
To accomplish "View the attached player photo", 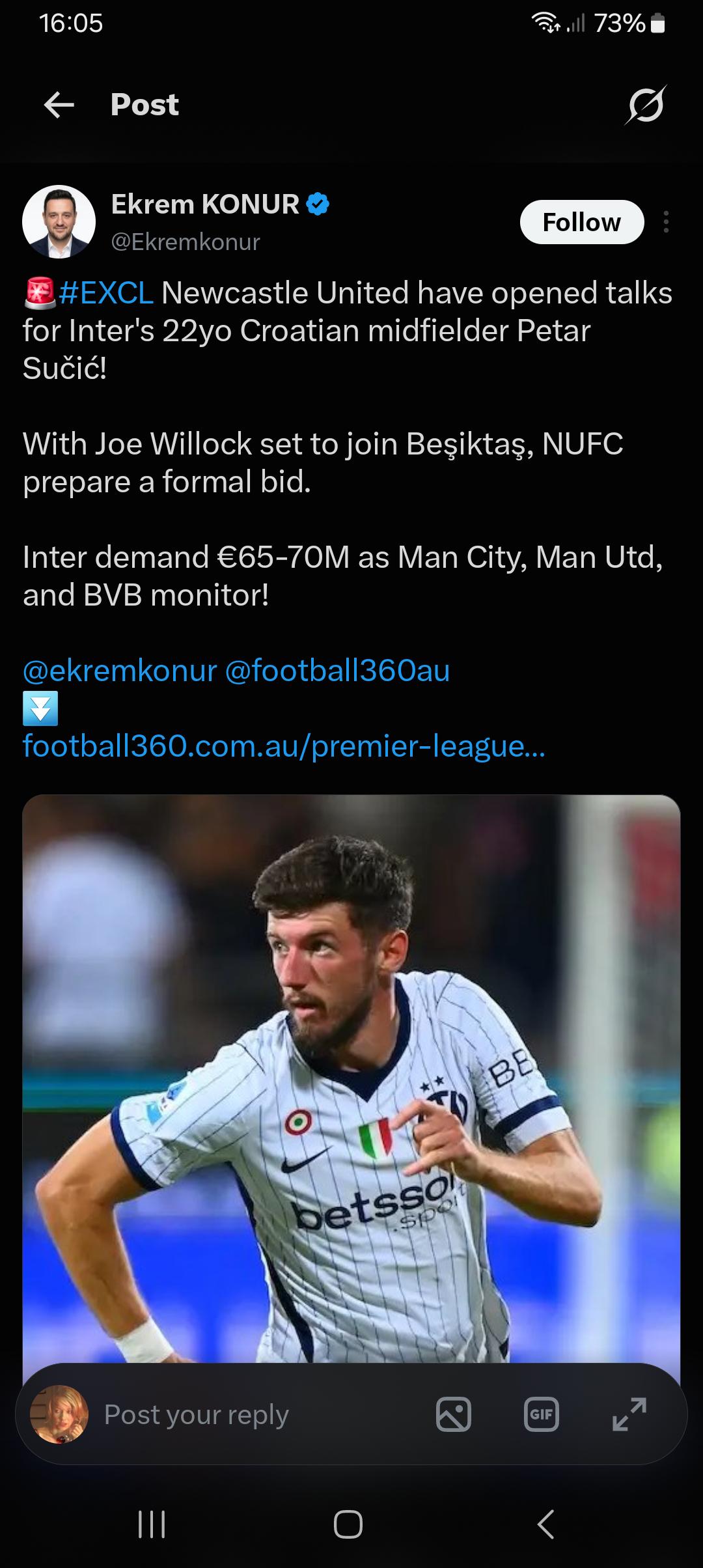I will pos(351,1078).
